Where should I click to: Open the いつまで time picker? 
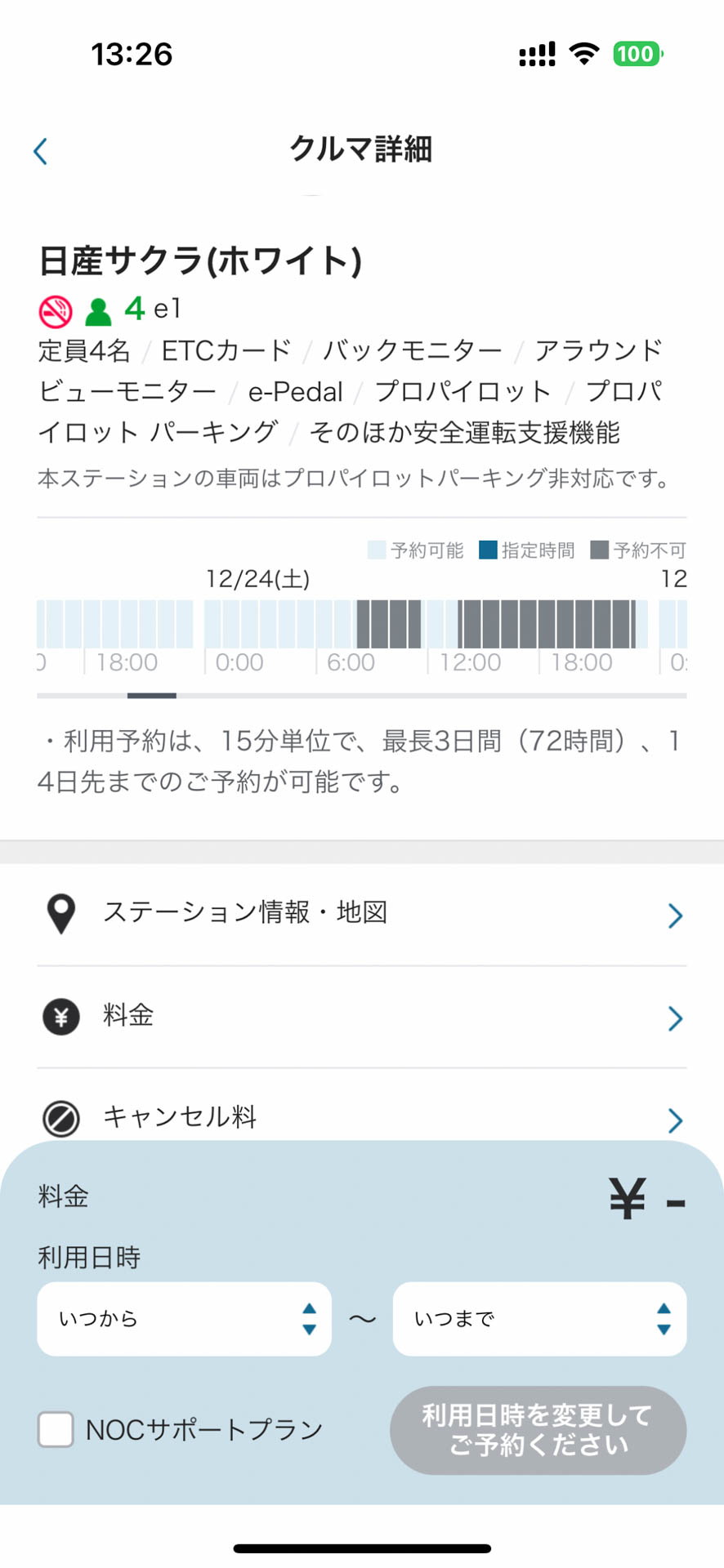point(539,1318)
